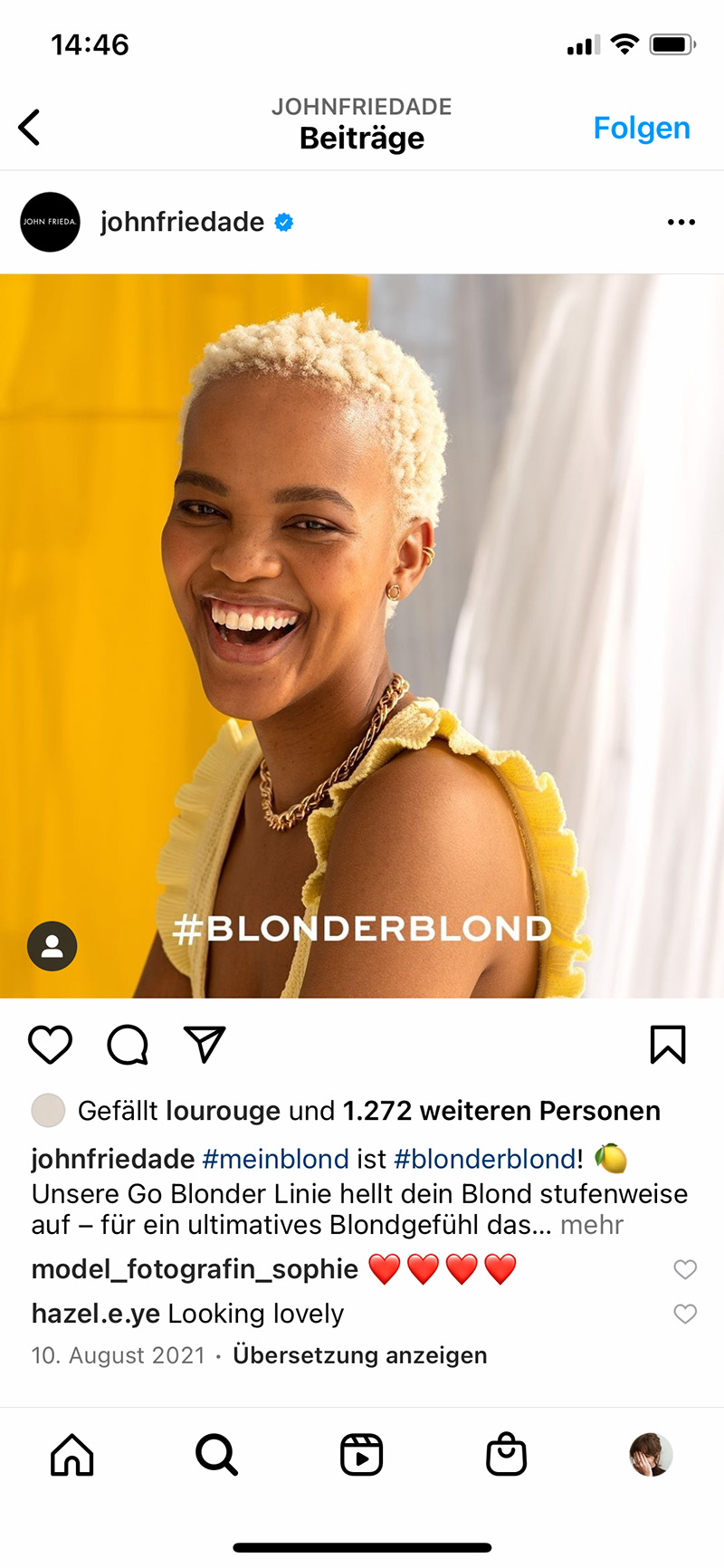The width and height of the screenshot is (724, 1568).
Task: Open the Reels tab
Action: [x=361, y=1455]
